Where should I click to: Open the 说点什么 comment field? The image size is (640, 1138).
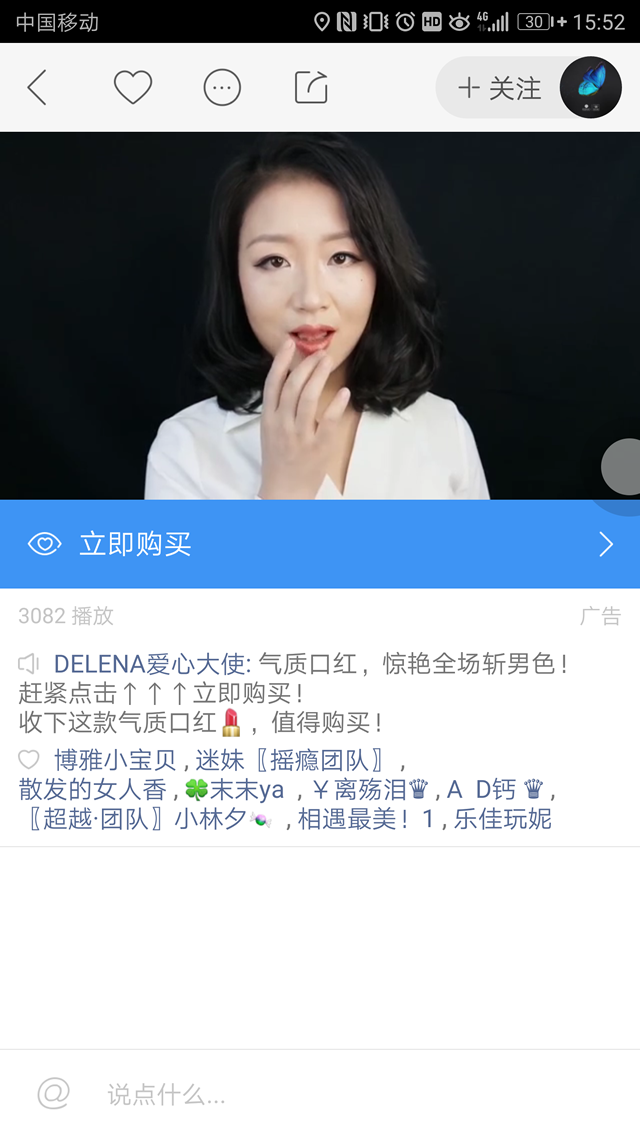[x=300, y=1094]
